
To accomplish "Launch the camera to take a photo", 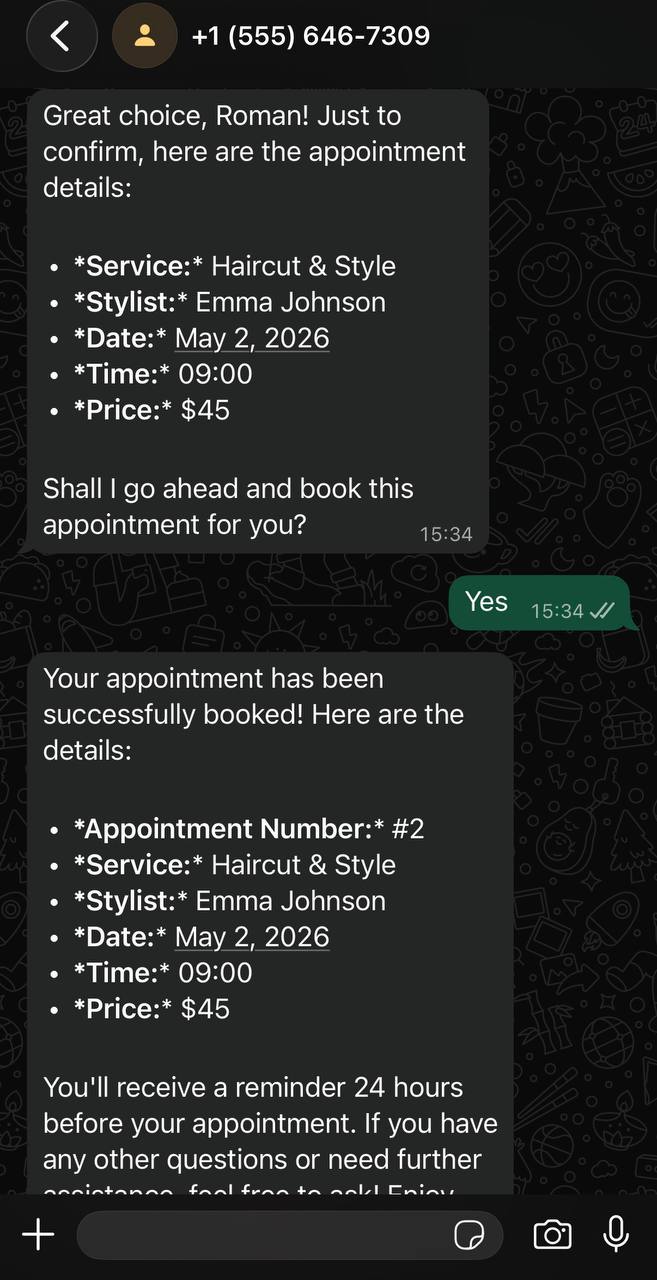I will click(x=552, y=1235).
